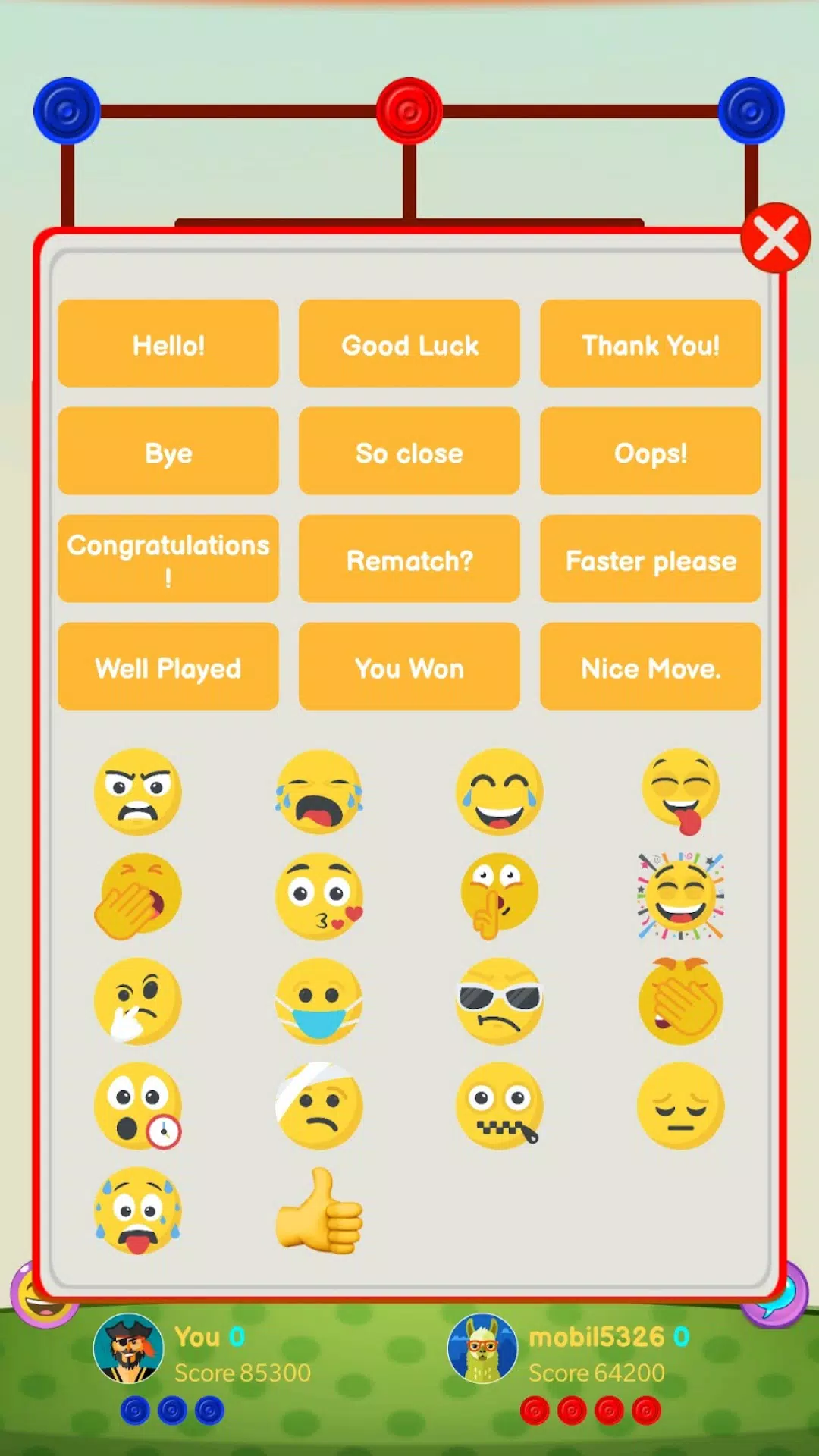The width and height of the screenshot is (819, 1456).
Task: Send "Good Luck" to your opponent
Action: pyautogui.click(x=409, y=344)
